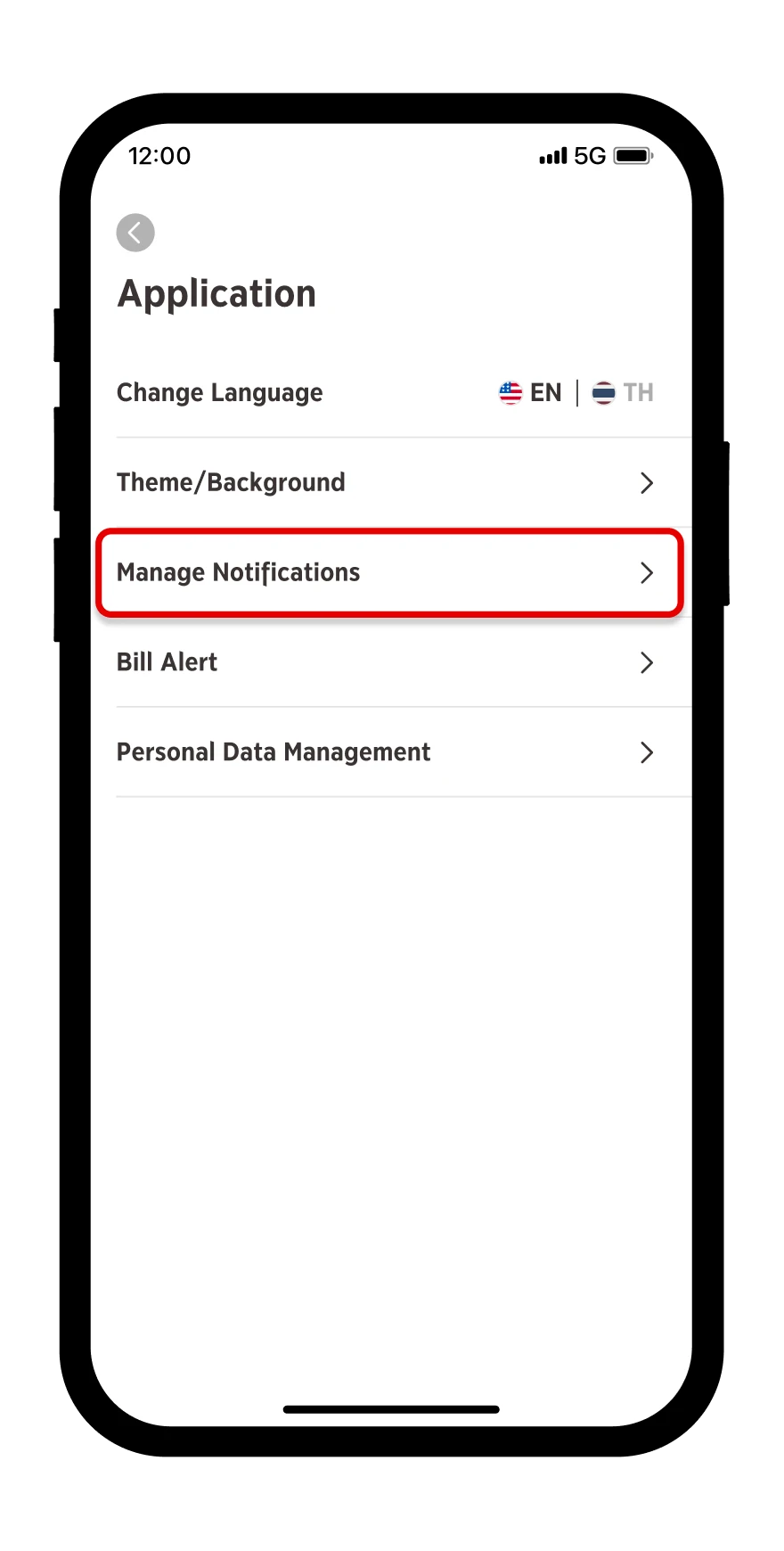Open Manage Notifications
This screenshot has width=784, height=1551.
(391, 572)
